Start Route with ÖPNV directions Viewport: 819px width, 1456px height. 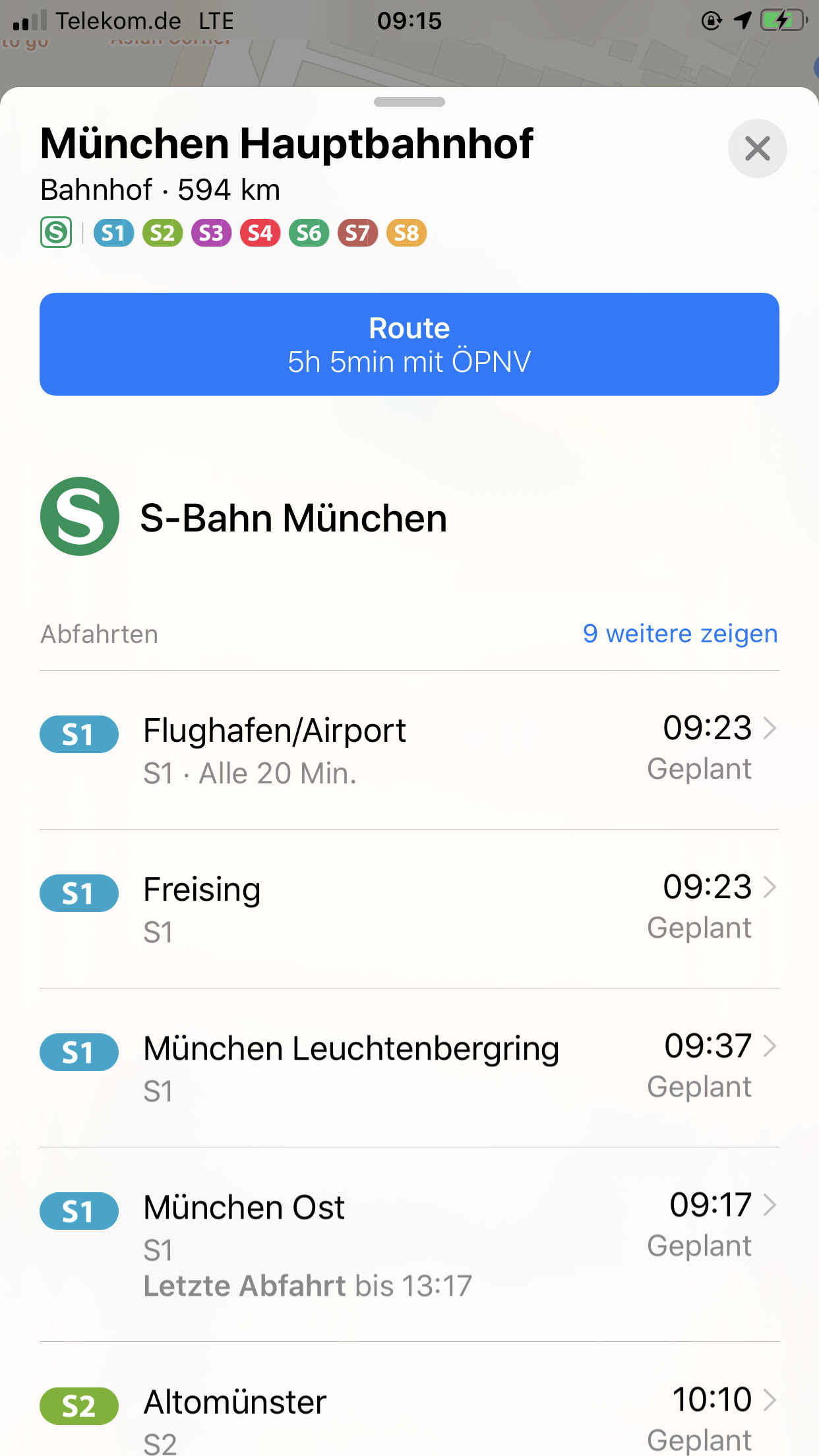pos(409,344)
